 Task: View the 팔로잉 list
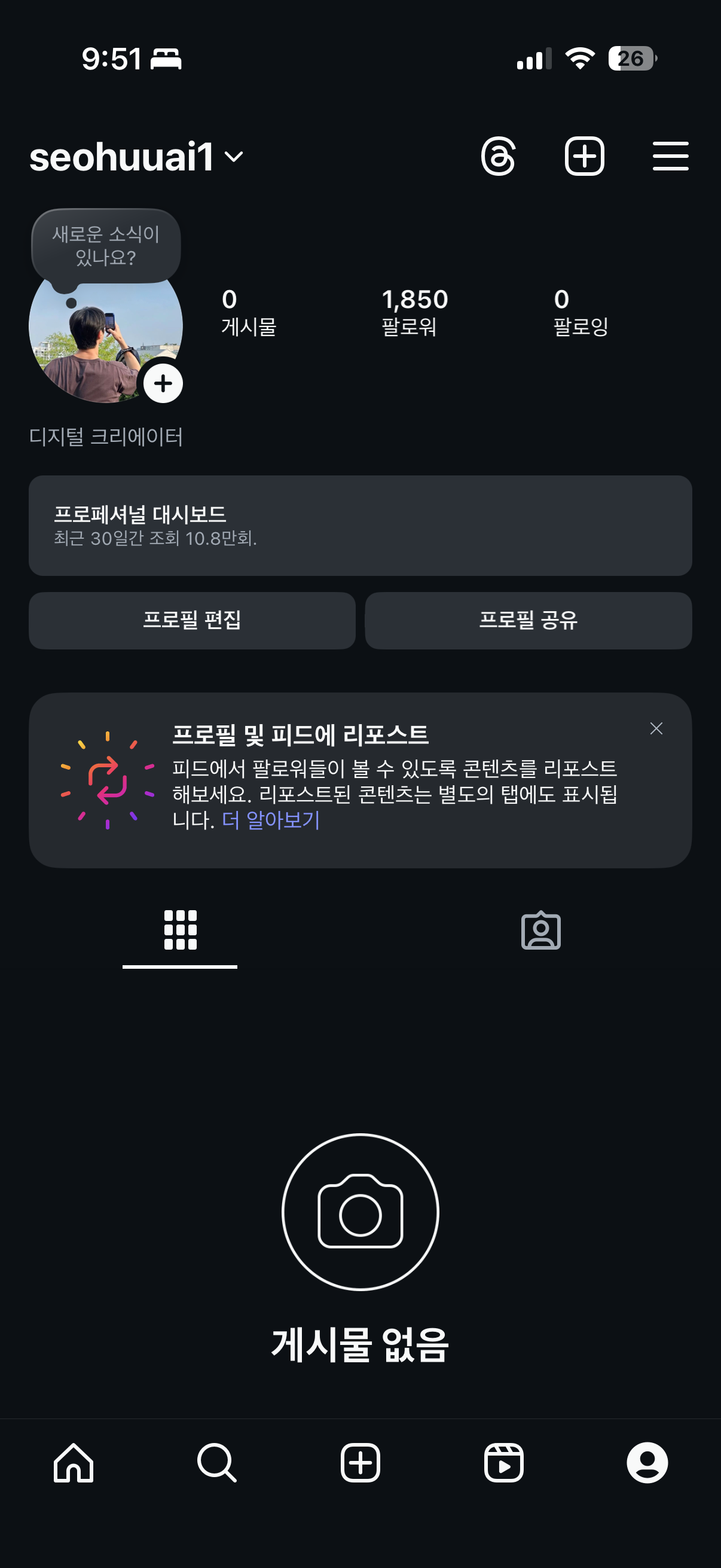(x=581, y=312)
